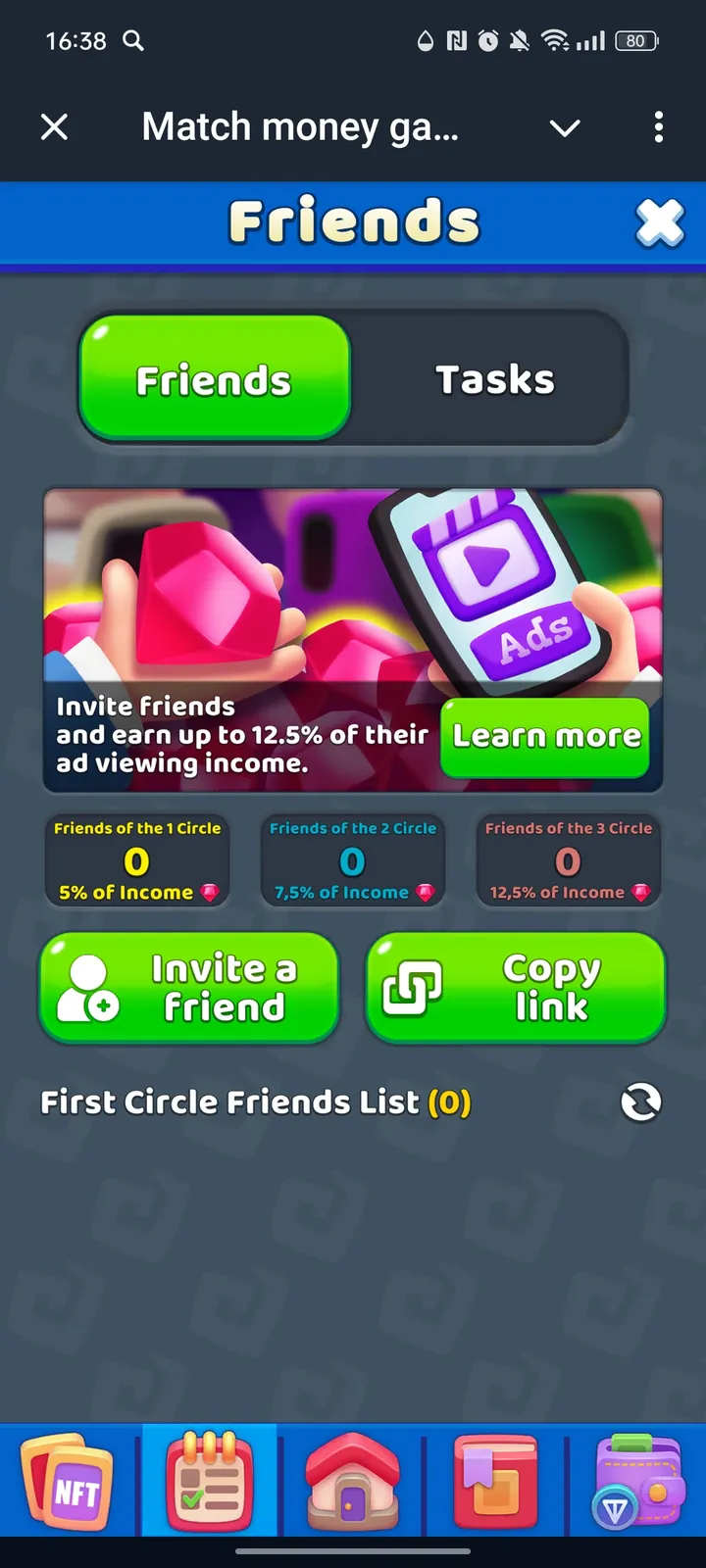706x1568 pixels.
Task: Close the mini app with the top X
Action: click(x=55, y=126)
